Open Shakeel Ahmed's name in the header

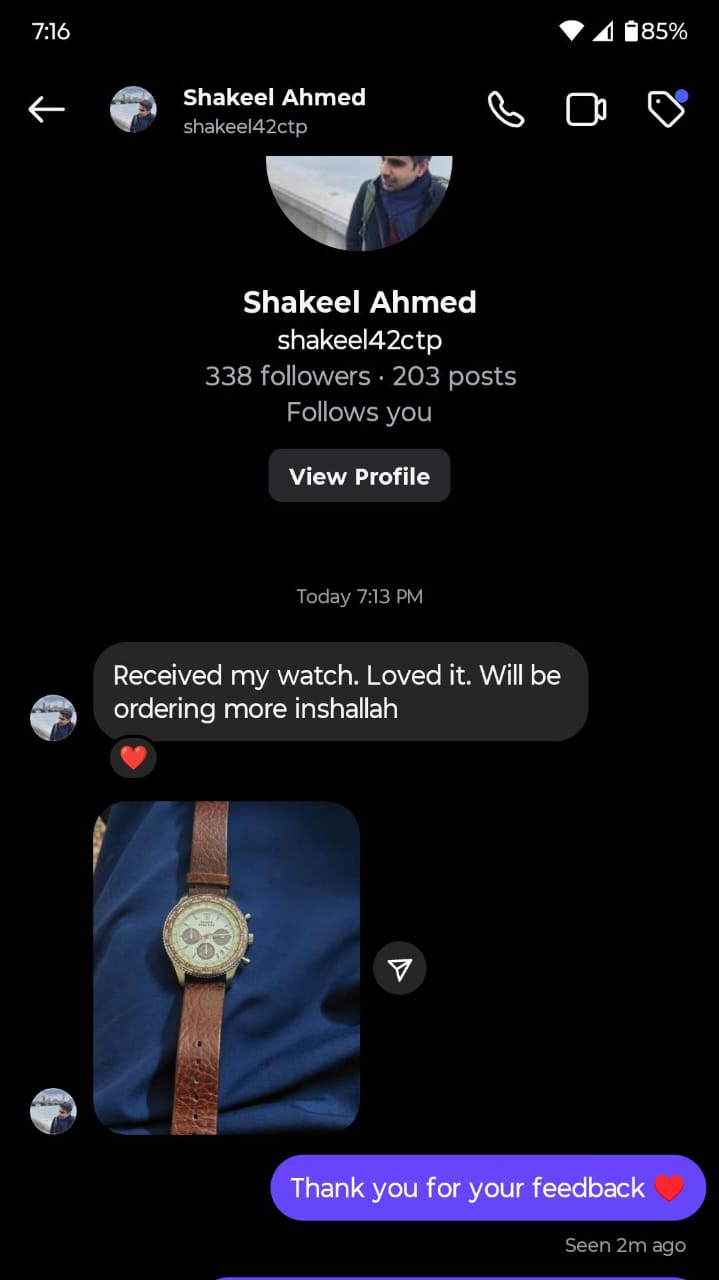tap(274, 98)
